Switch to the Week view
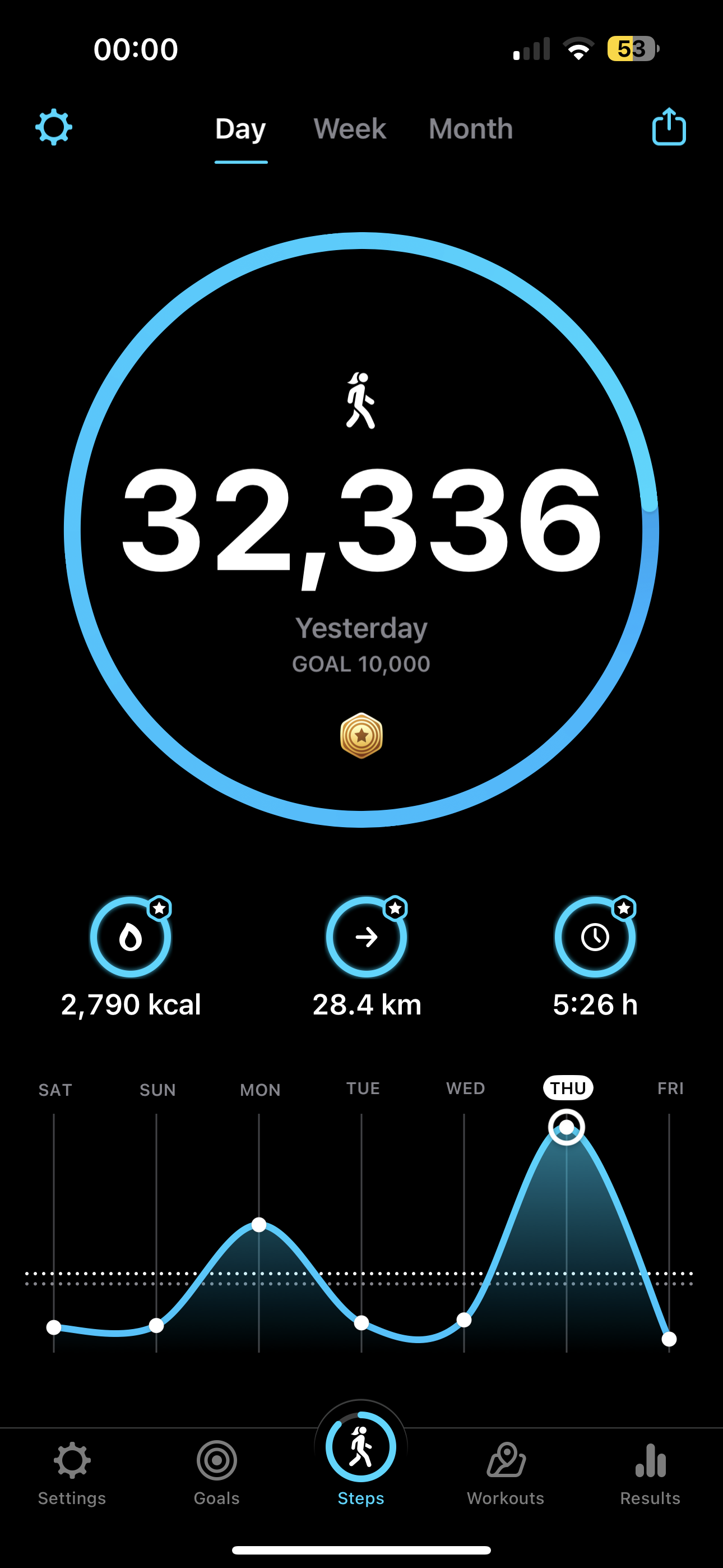This screenshot has width=723, height=1568. tap(349, 129)
